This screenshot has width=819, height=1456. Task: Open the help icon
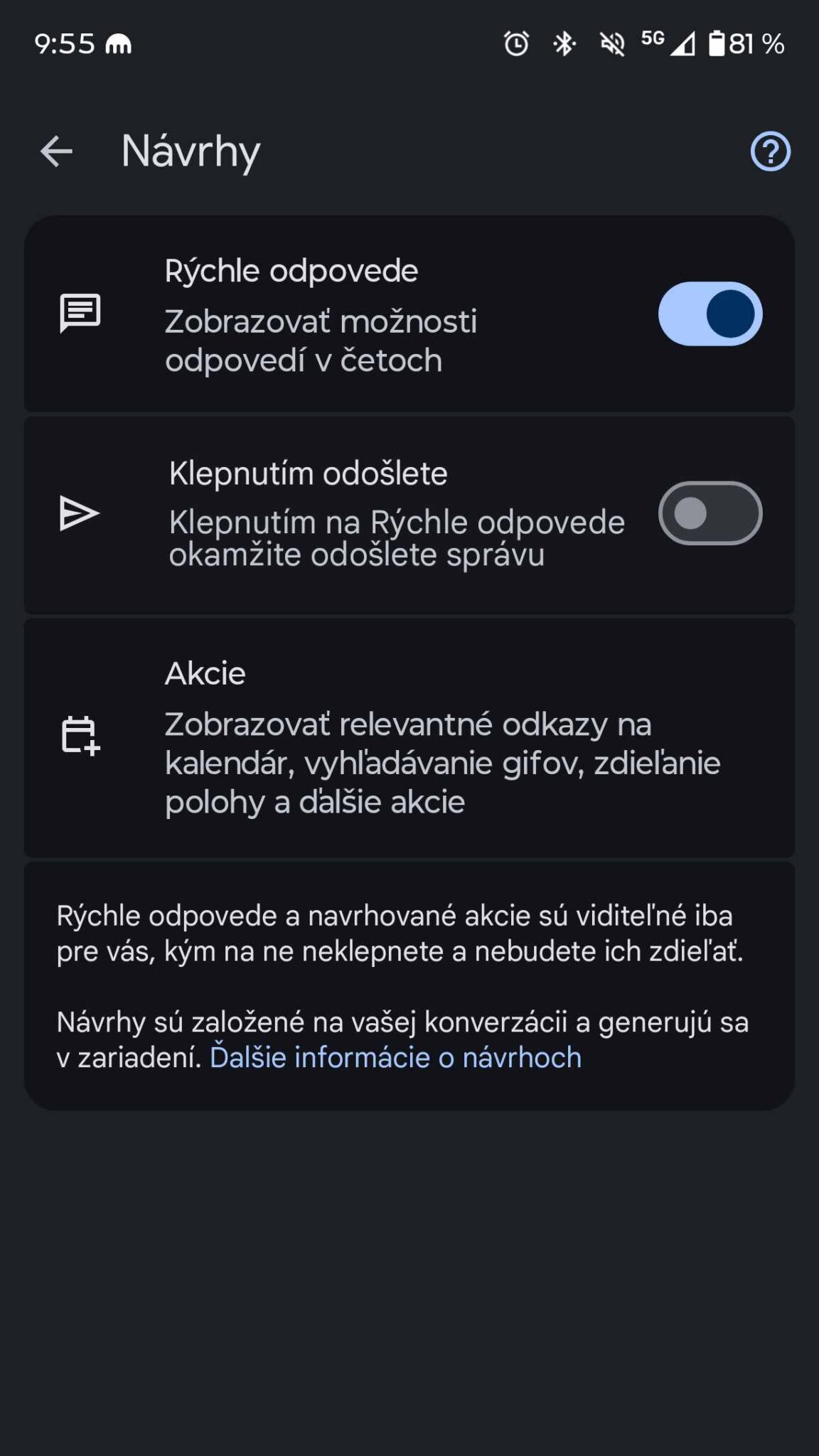(770, 151)
